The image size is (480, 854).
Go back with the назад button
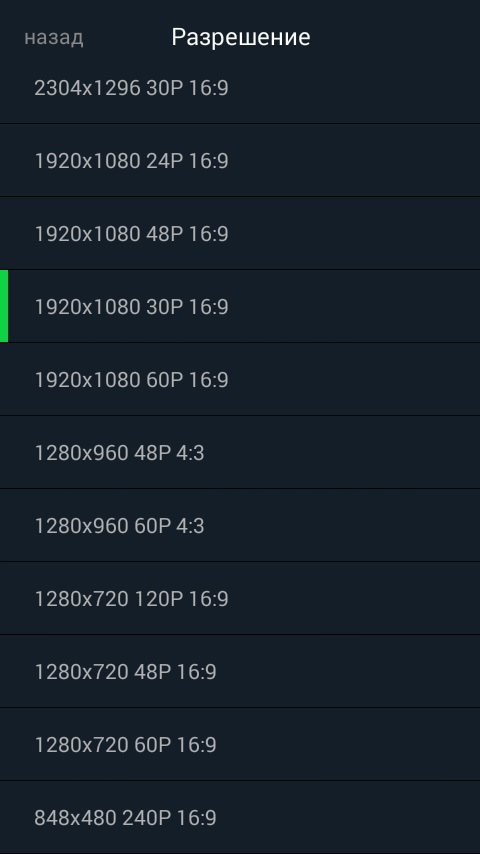coord(54,38)
